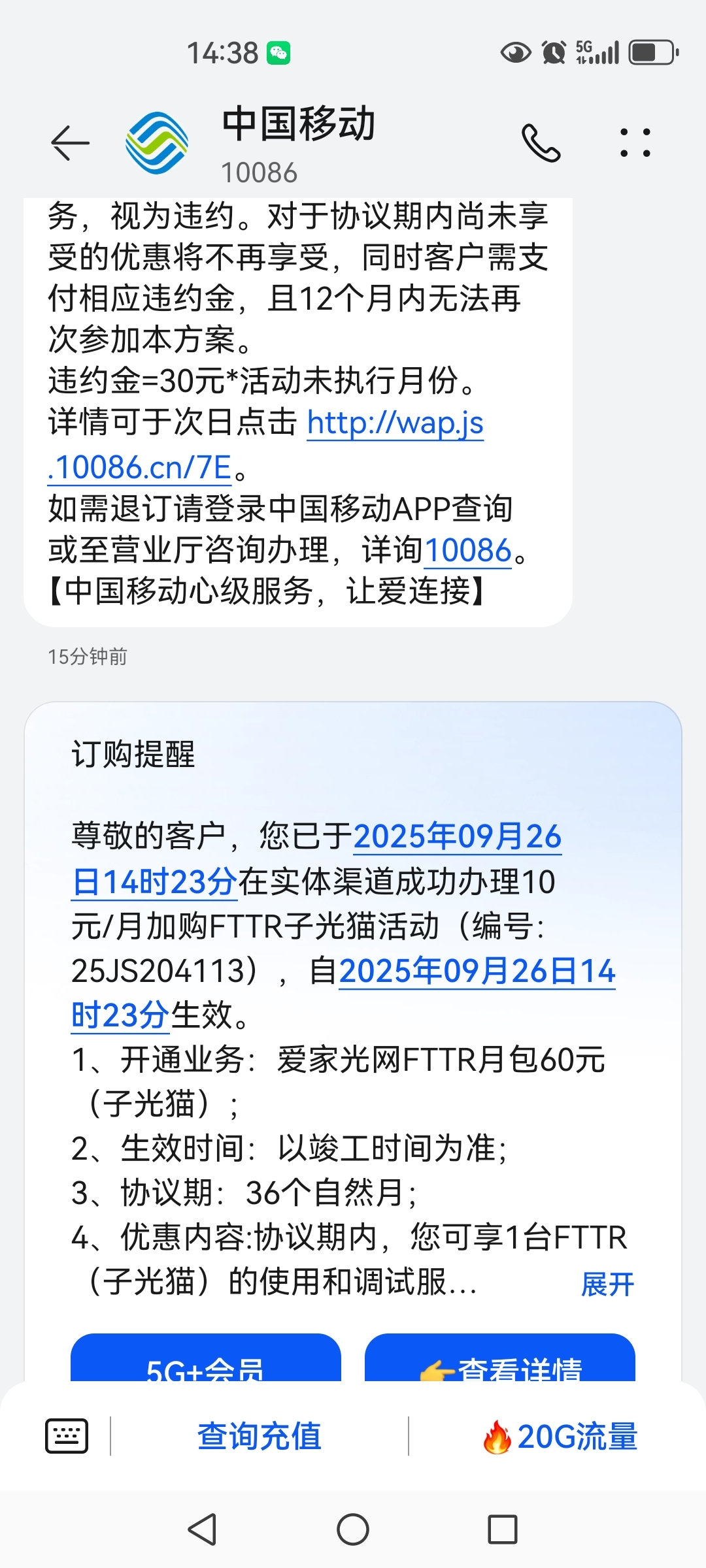Tap the 查看详情 button
The image size is (706, 1568).
click(x=500, y=1358)
